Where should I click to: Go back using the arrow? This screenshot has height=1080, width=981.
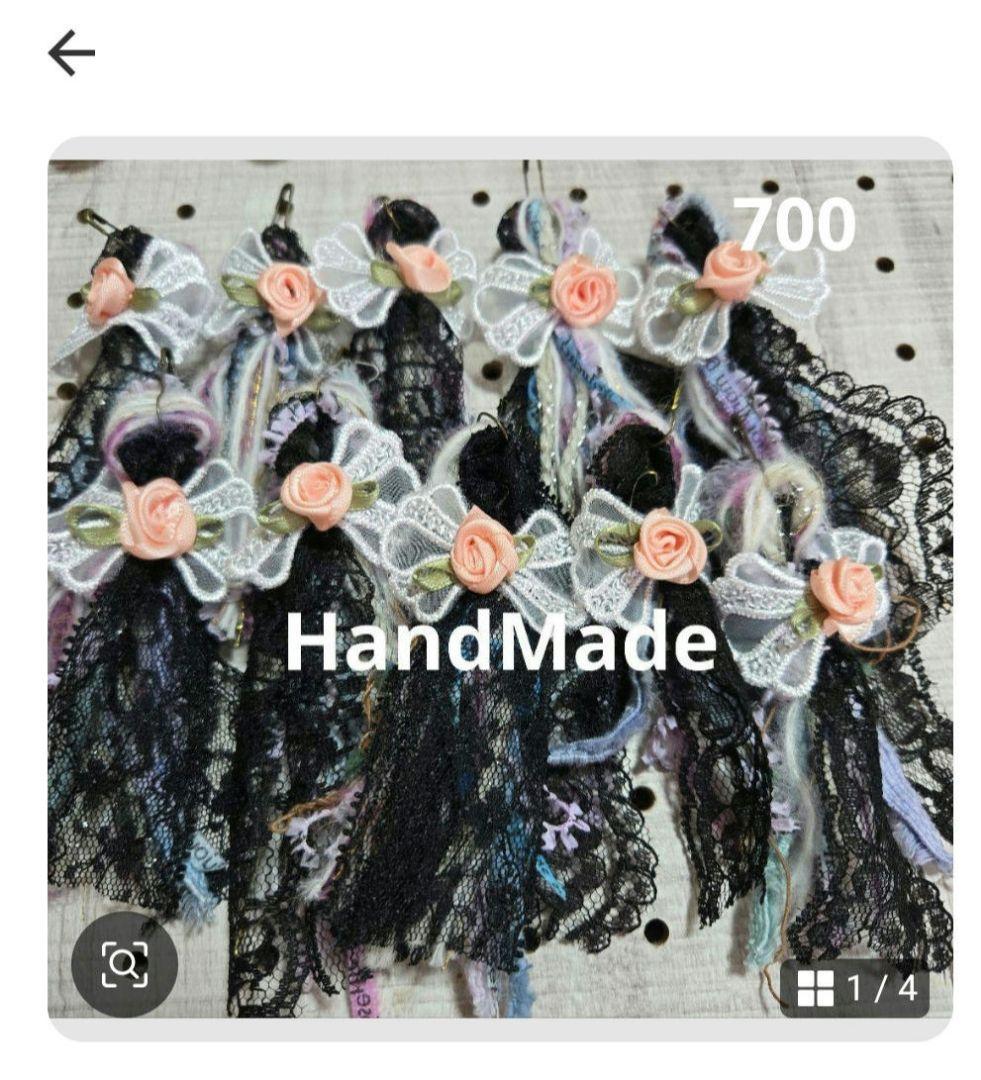tap(71, 53)
